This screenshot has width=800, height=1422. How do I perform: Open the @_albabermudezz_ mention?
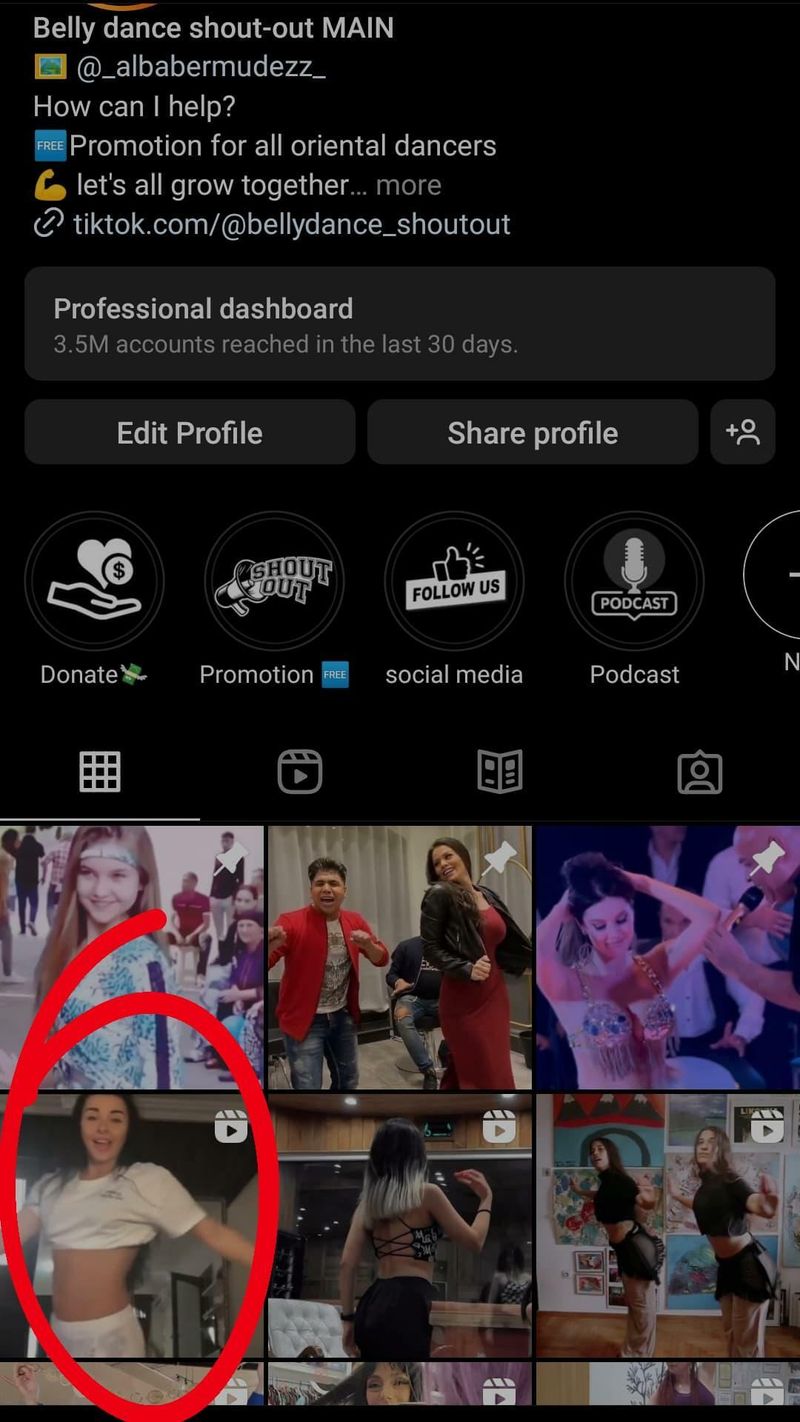(x=200, y=67)
